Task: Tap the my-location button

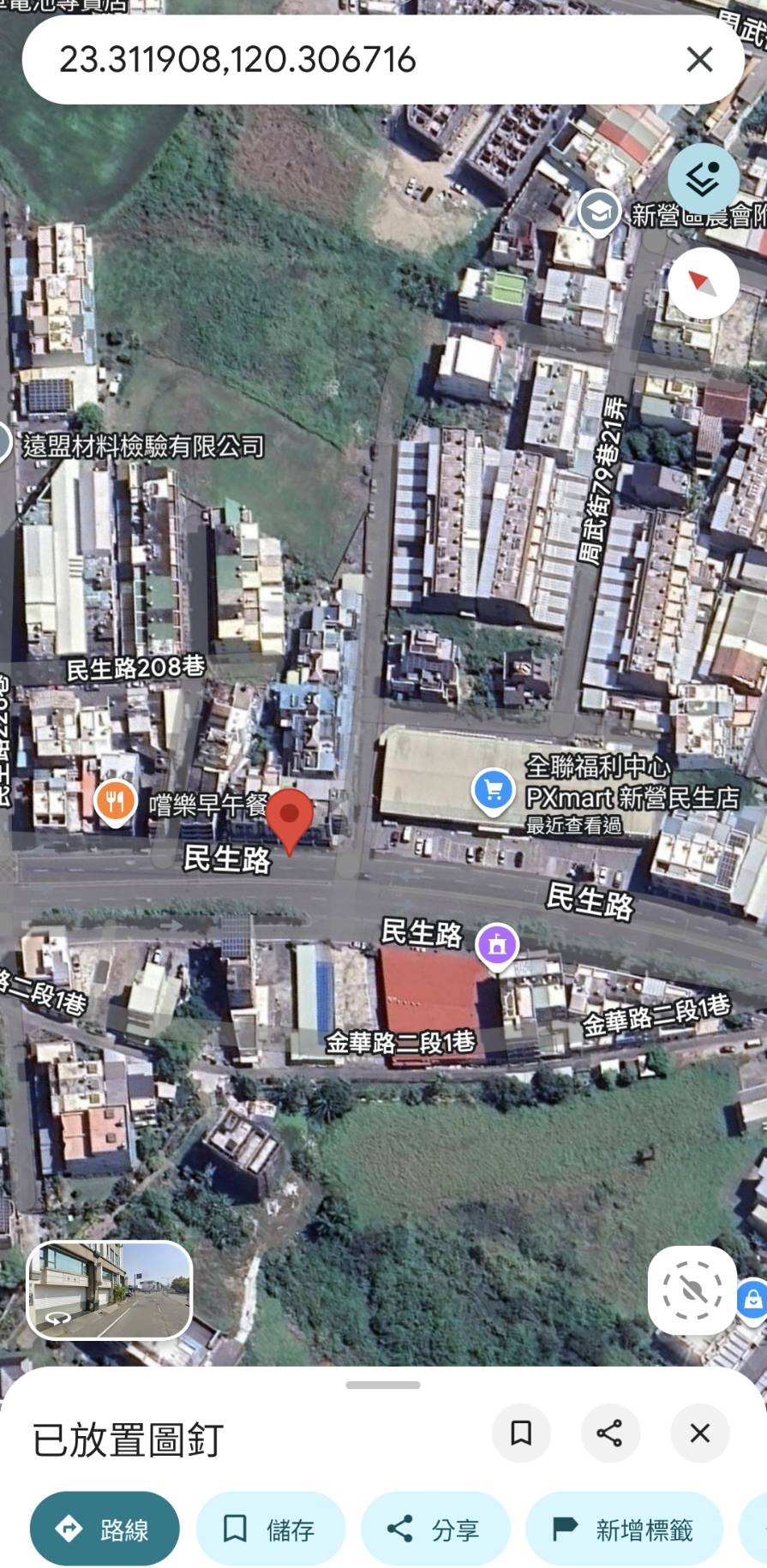Action: tap(692, 1290)
